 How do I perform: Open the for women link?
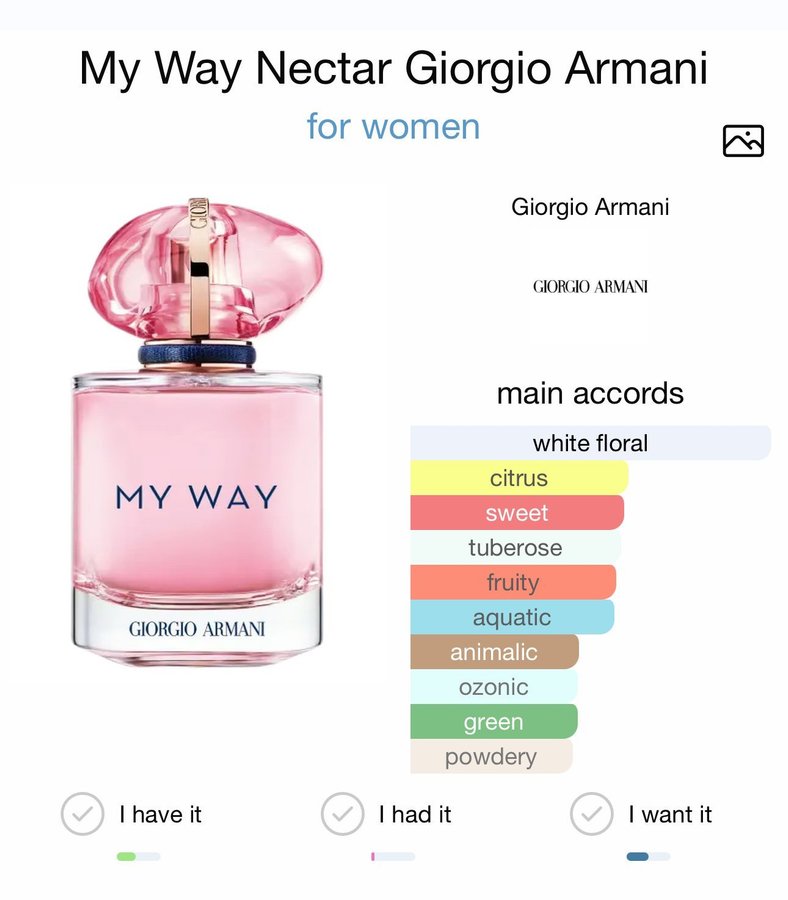393,127
